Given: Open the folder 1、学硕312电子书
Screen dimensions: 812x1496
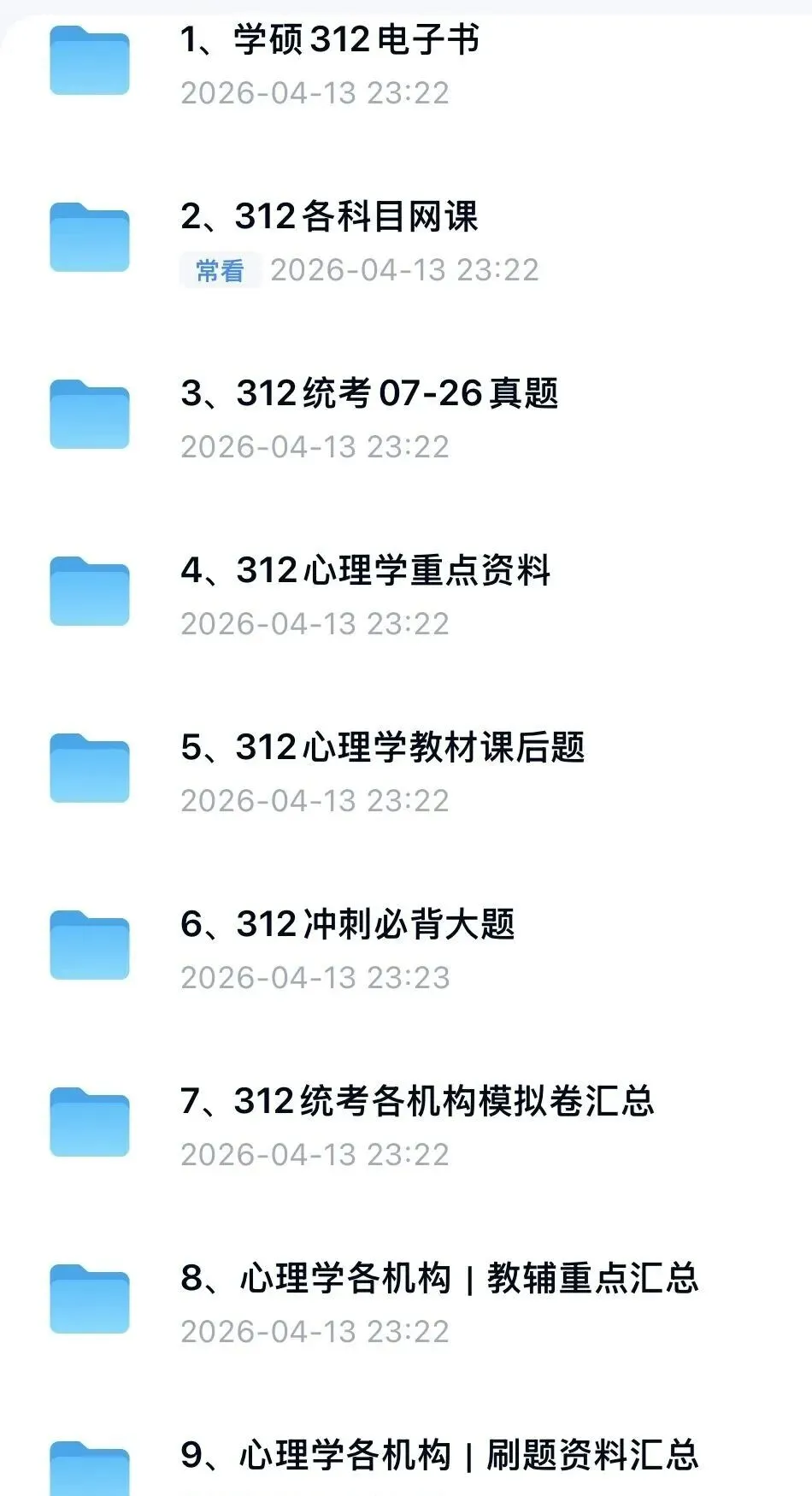Looking at the screenshot, I should pos(406,65).
